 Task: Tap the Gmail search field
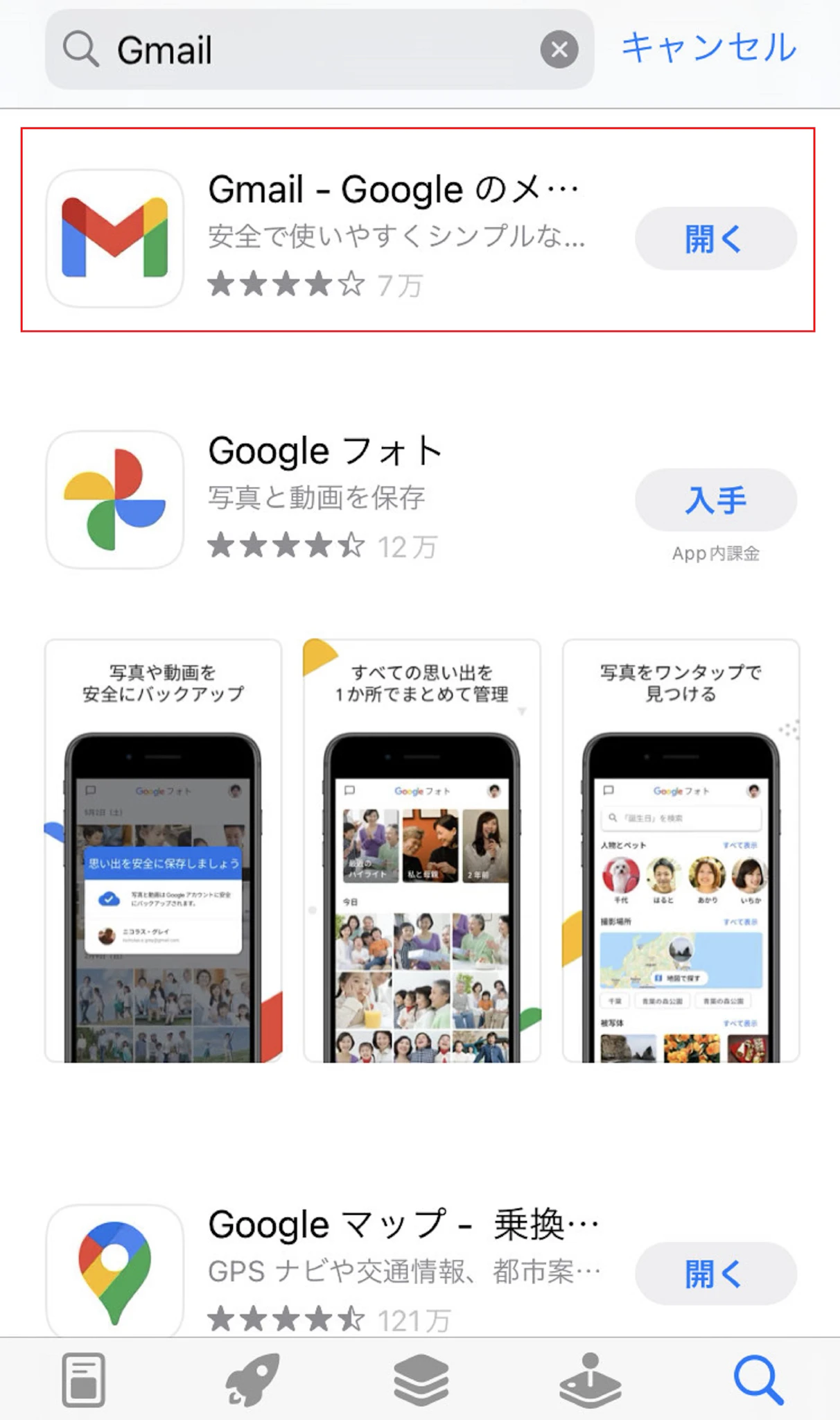tap(312, 50)
